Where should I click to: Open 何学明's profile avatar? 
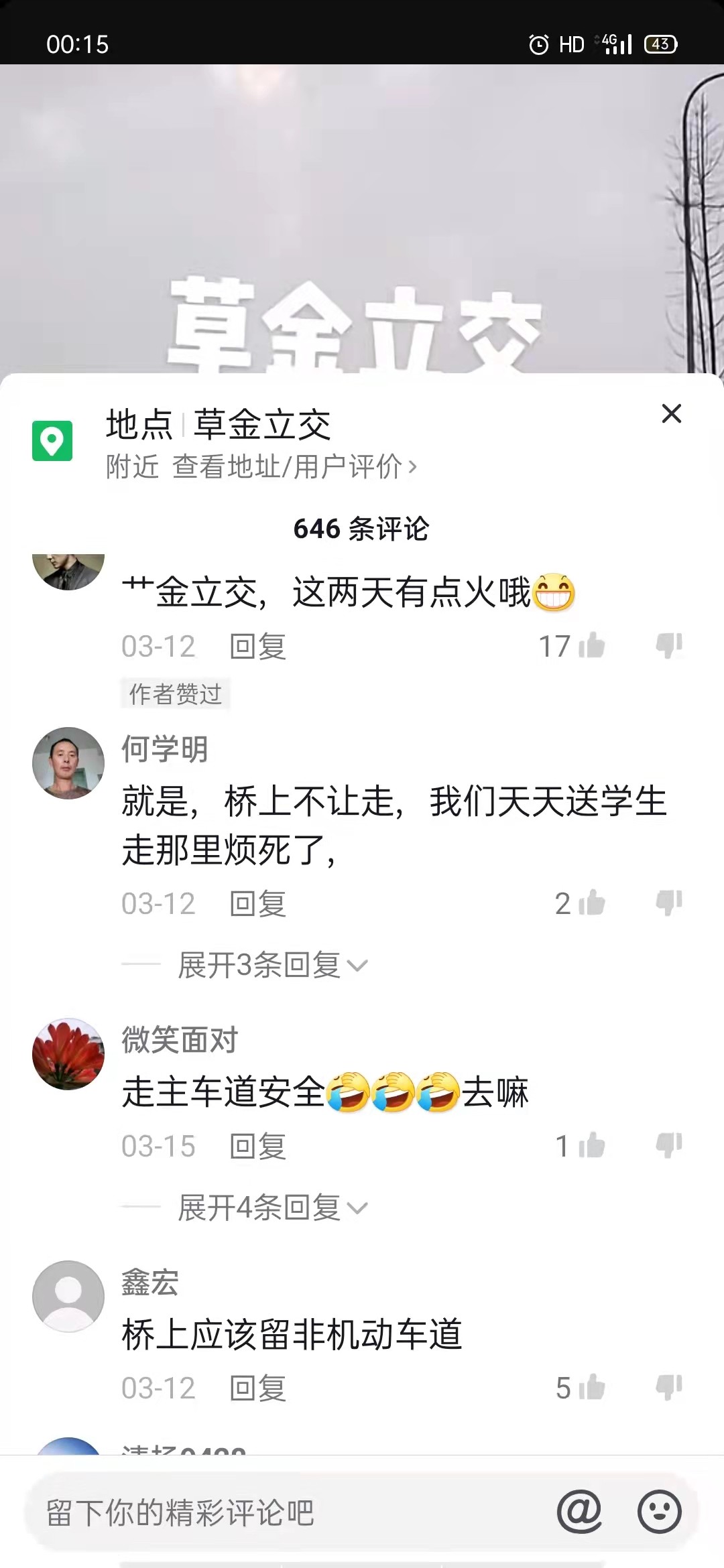(x=68, y=763)
